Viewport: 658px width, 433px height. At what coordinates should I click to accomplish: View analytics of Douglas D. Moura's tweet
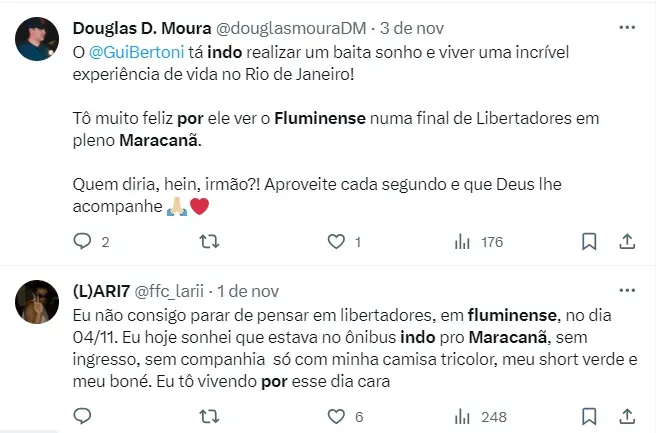(463, 241)
